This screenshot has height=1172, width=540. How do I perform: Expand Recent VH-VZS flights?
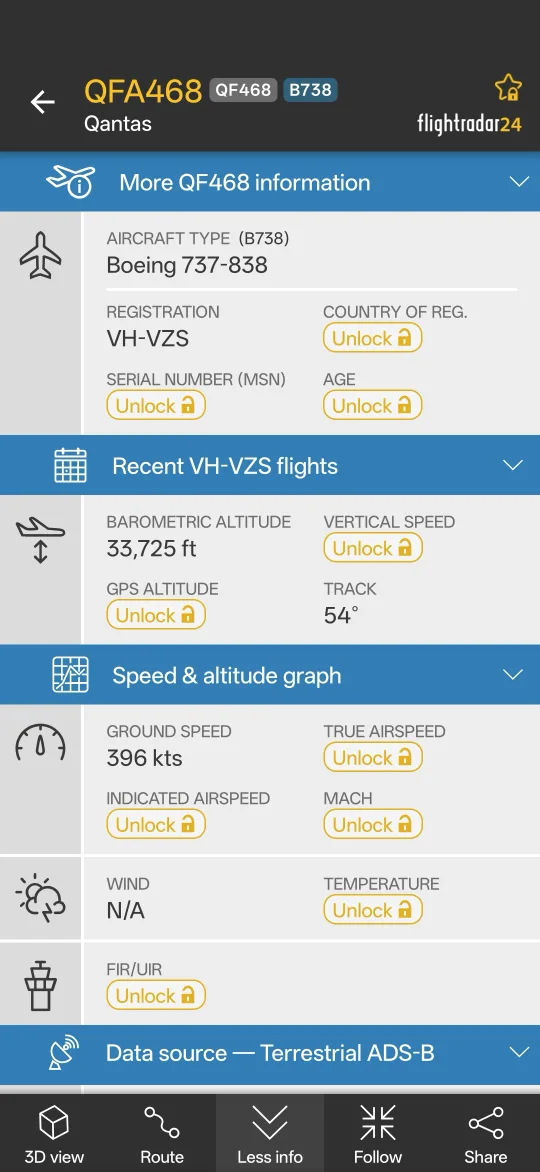tap(270, 466)
